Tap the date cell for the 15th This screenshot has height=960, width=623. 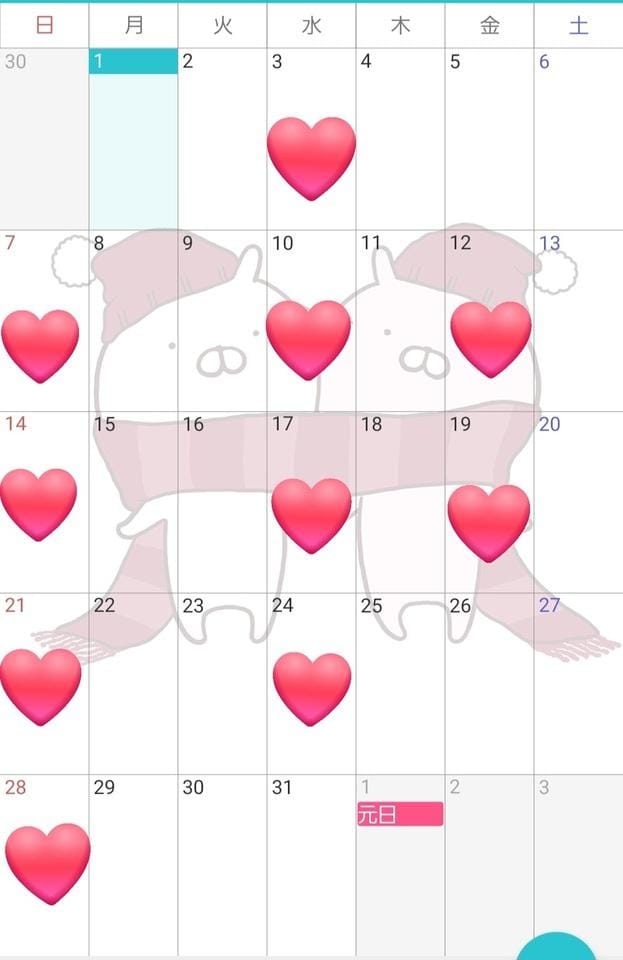133,500
